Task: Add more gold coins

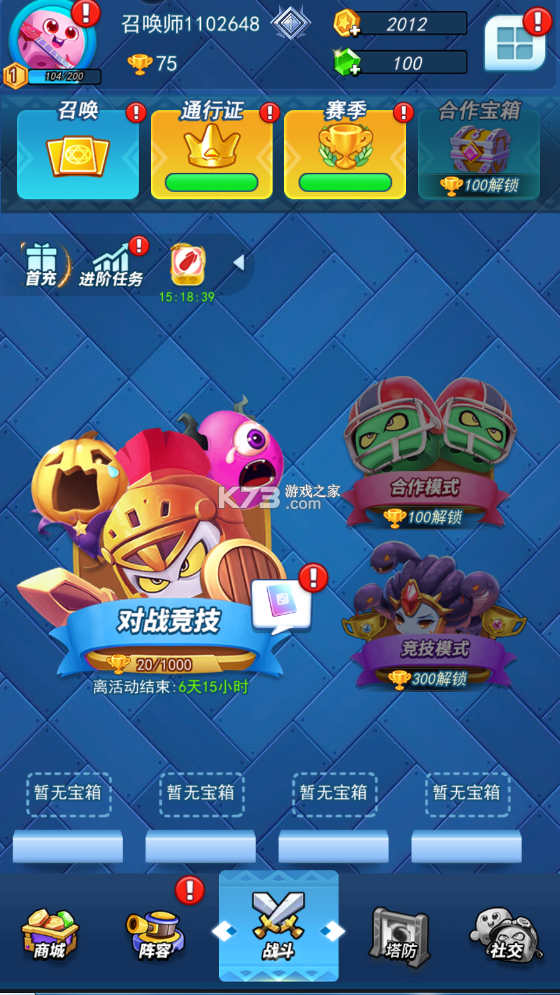Action: point(347,24)
